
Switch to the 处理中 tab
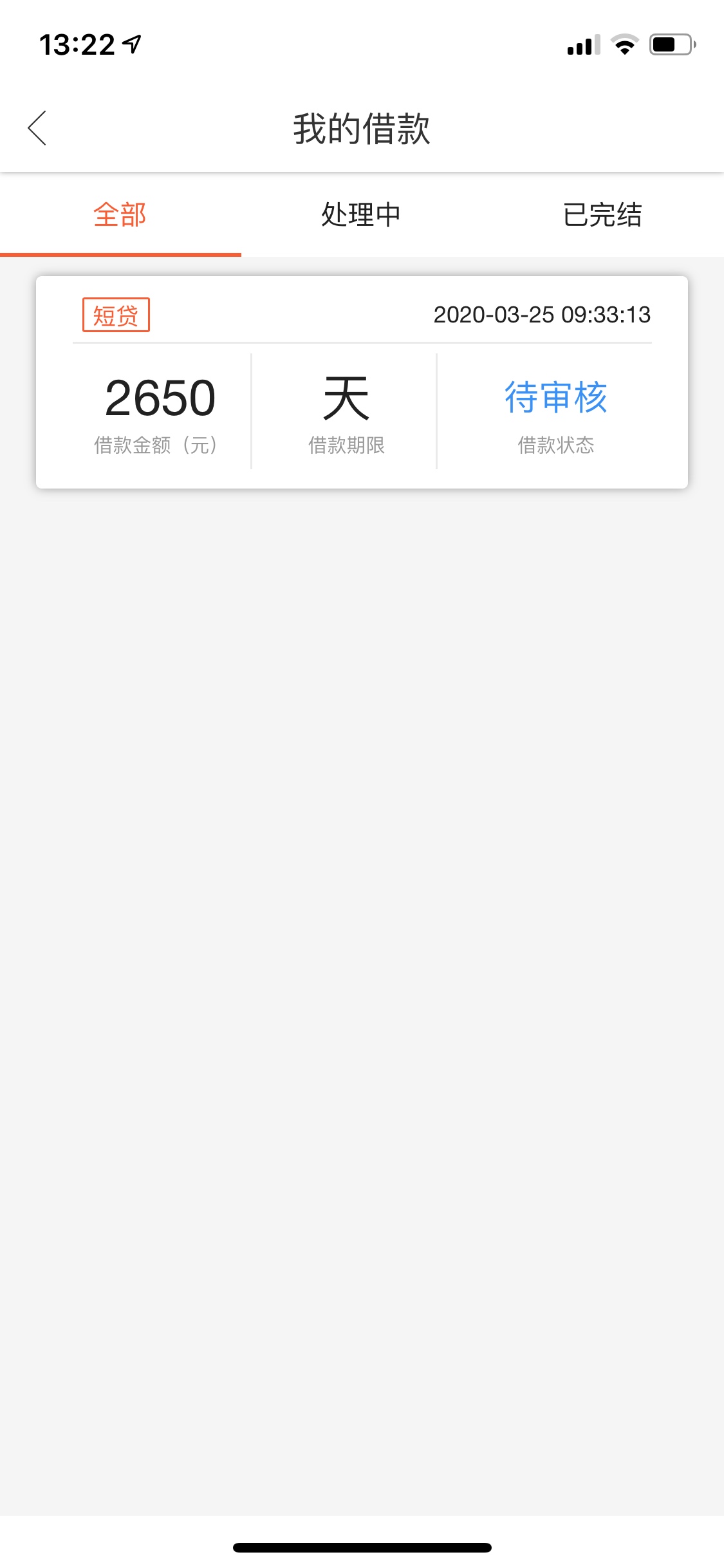pos(362,214)
